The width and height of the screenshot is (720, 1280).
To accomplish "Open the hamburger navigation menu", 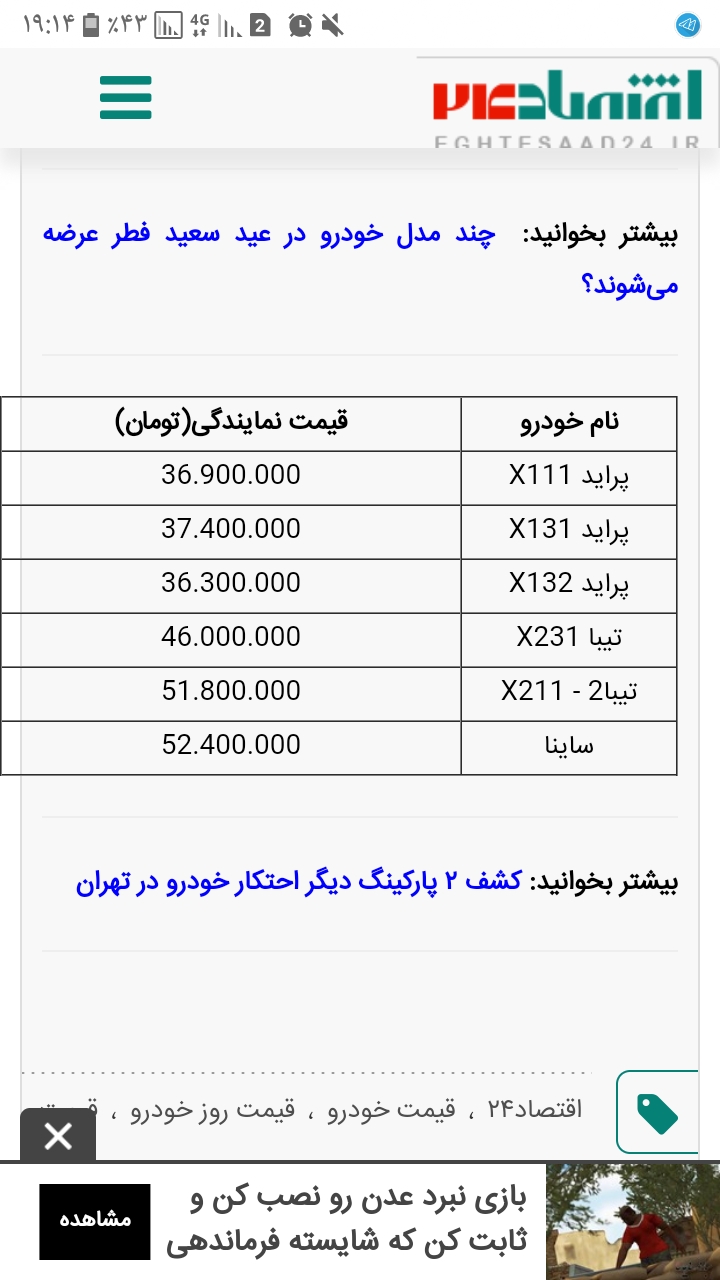I will click(x=126, y=98).
